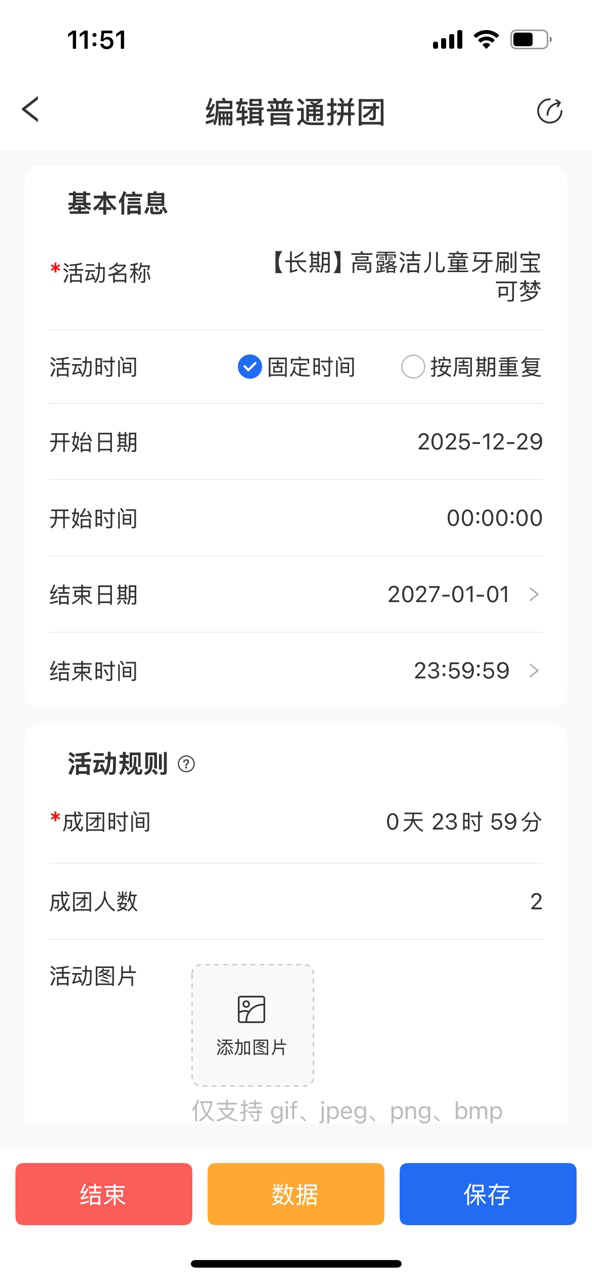Screen dimensions: 592x1280
Task: Open the 活动规则 help icon
Action: [186, 764]
